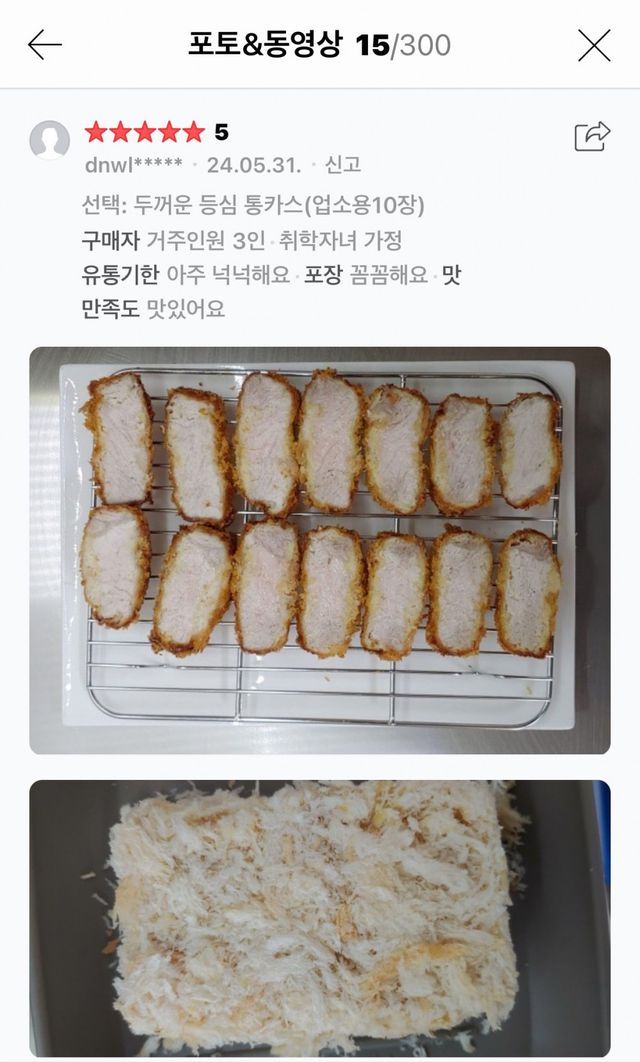Go back using the top-left arrow

point(45,44)
